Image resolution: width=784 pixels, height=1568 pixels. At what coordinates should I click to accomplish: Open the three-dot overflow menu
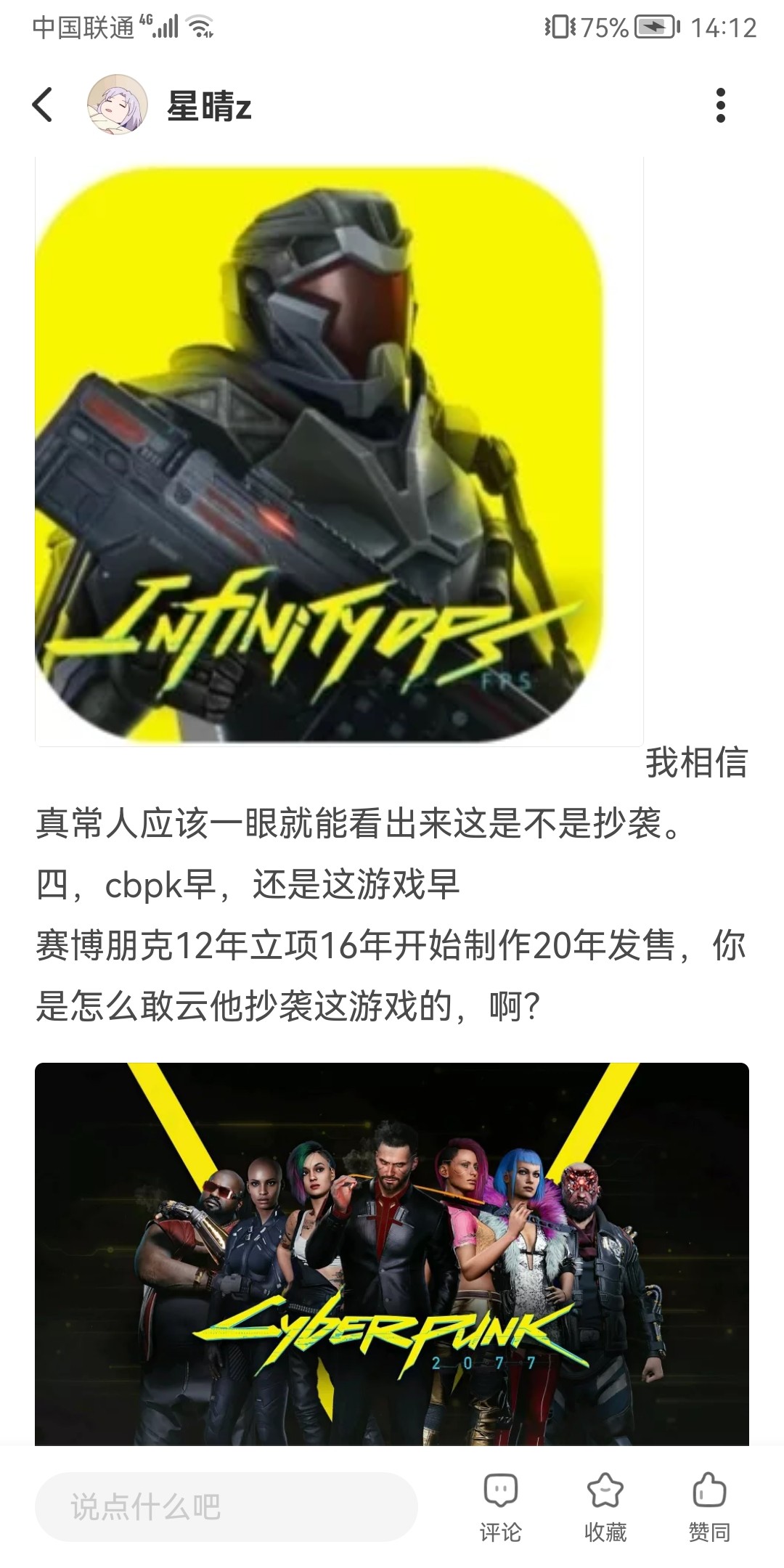pos(720,105)
